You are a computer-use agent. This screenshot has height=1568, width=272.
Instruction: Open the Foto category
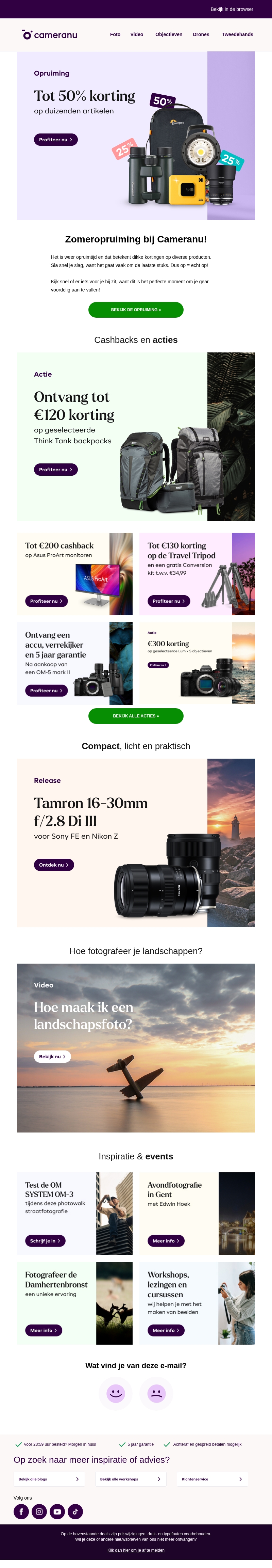pyautogui.click(x=115, y=35)
